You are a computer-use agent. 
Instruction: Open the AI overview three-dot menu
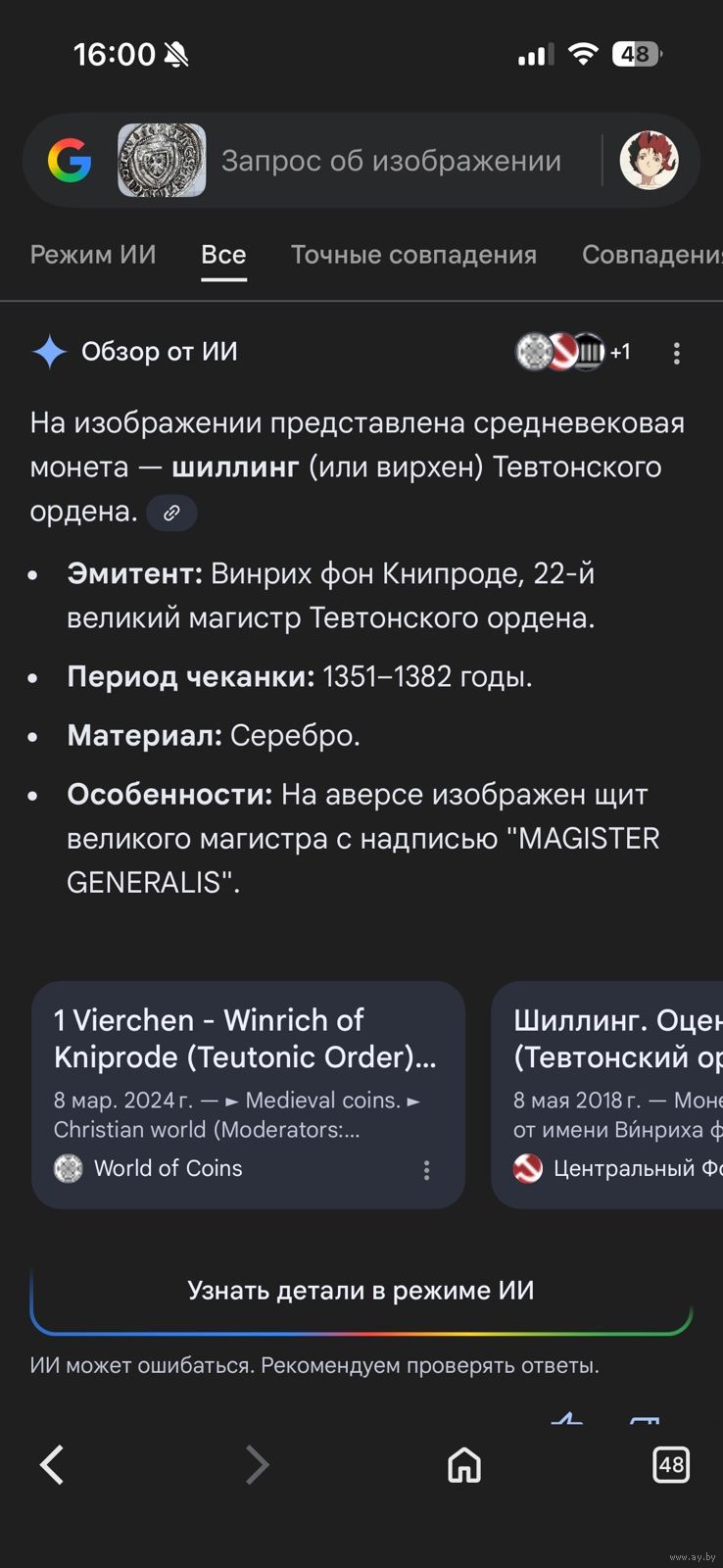(x=676, y=353)
